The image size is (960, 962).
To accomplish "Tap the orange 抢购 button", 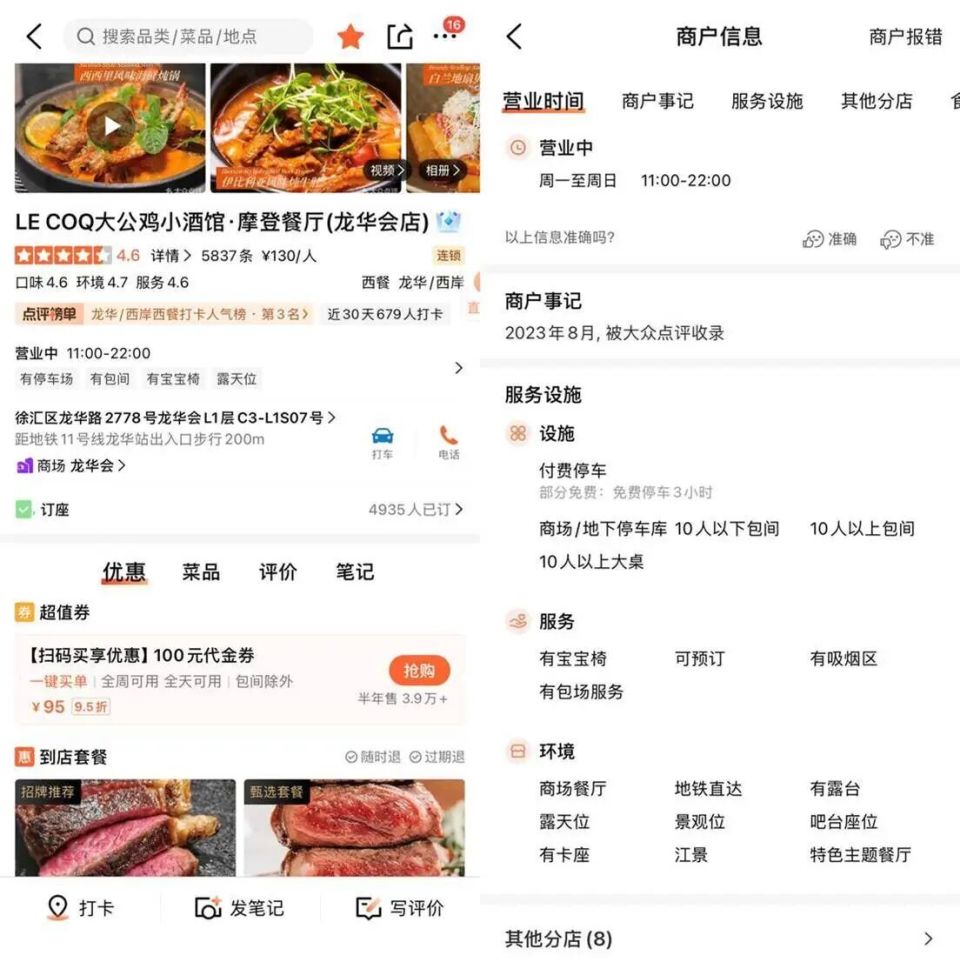I will (420, 670).
